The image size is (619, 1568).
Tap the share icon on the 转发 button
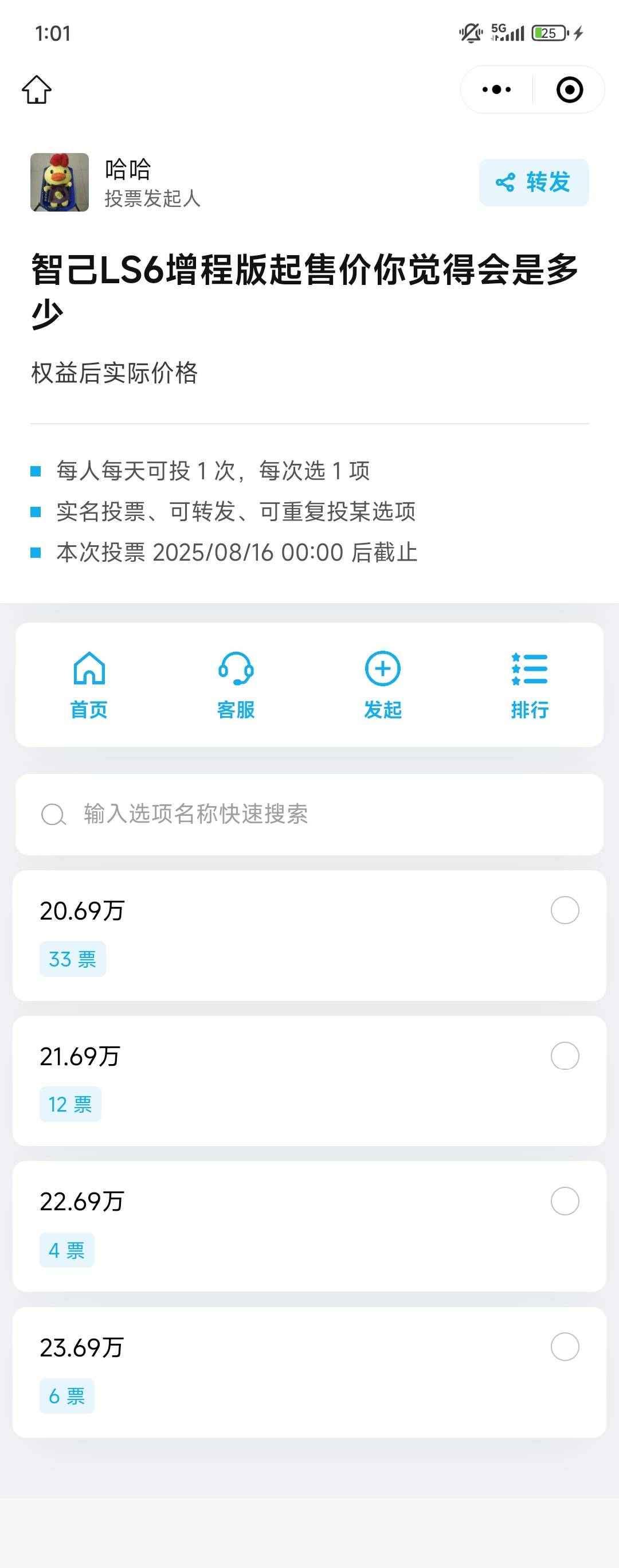504,181
